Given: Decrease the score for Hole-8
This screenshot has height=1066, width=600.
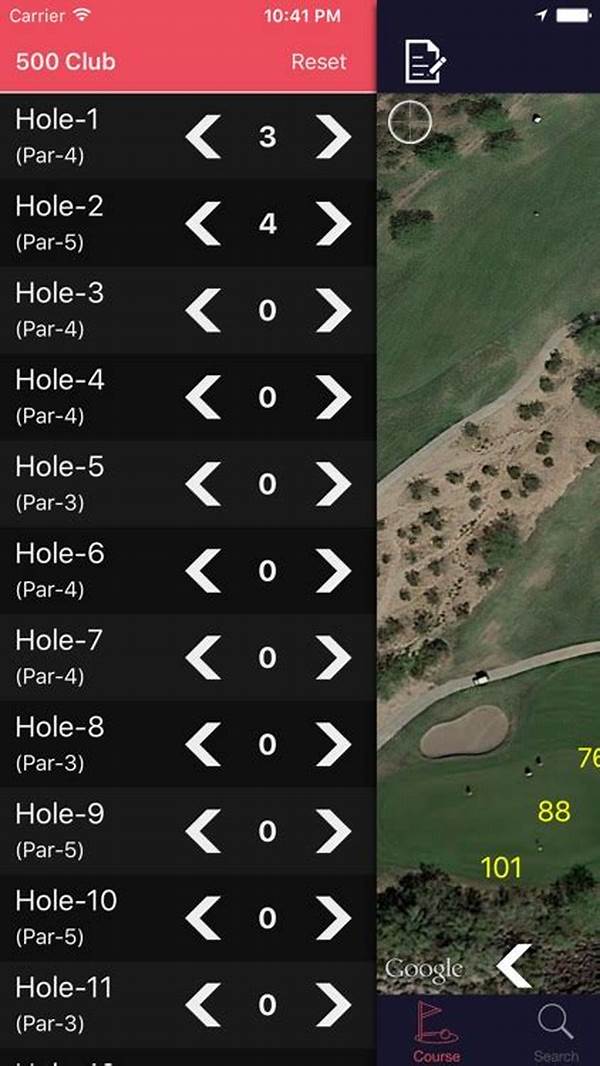Looking at the screenshot, I should click(204, 745).
